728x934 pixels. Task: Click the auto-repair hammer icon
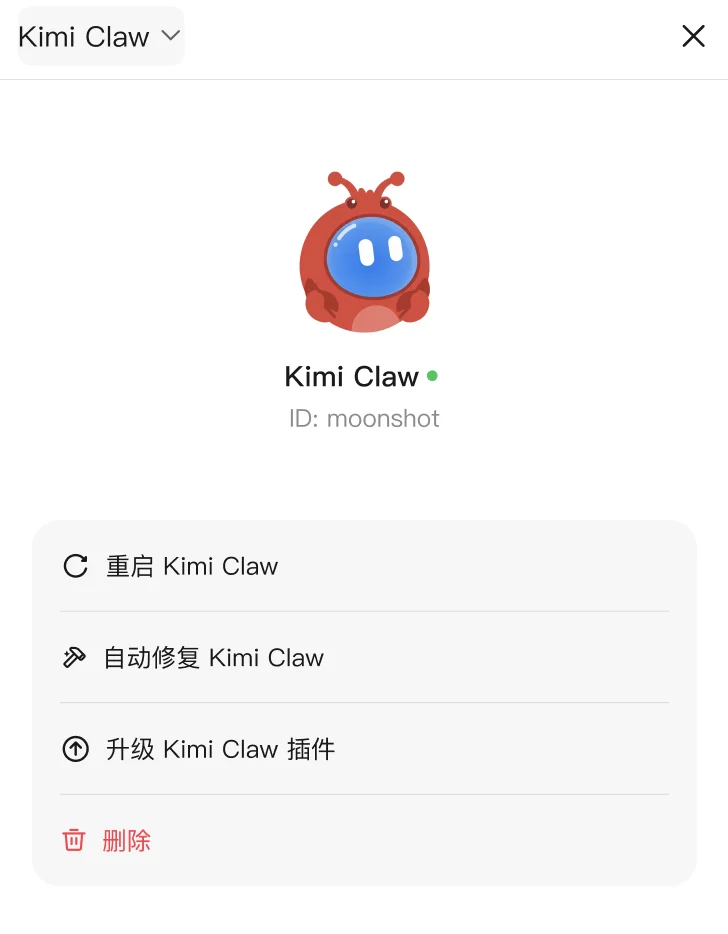coord(74,657)
